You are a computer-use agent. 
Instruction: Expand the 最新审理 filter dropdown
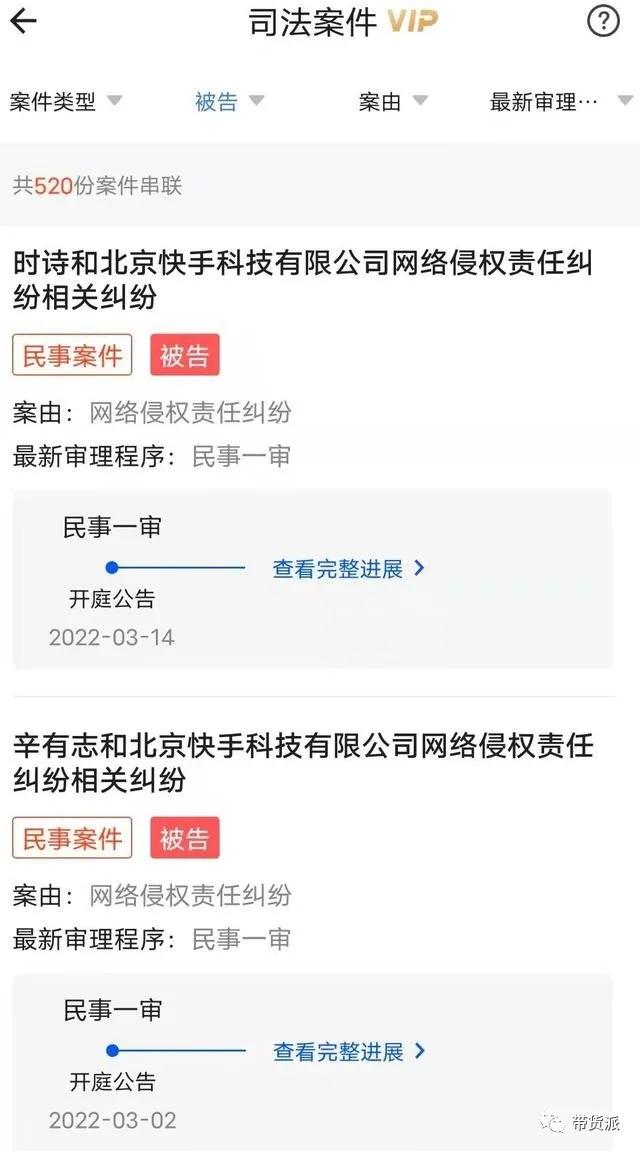pos(560,101)
